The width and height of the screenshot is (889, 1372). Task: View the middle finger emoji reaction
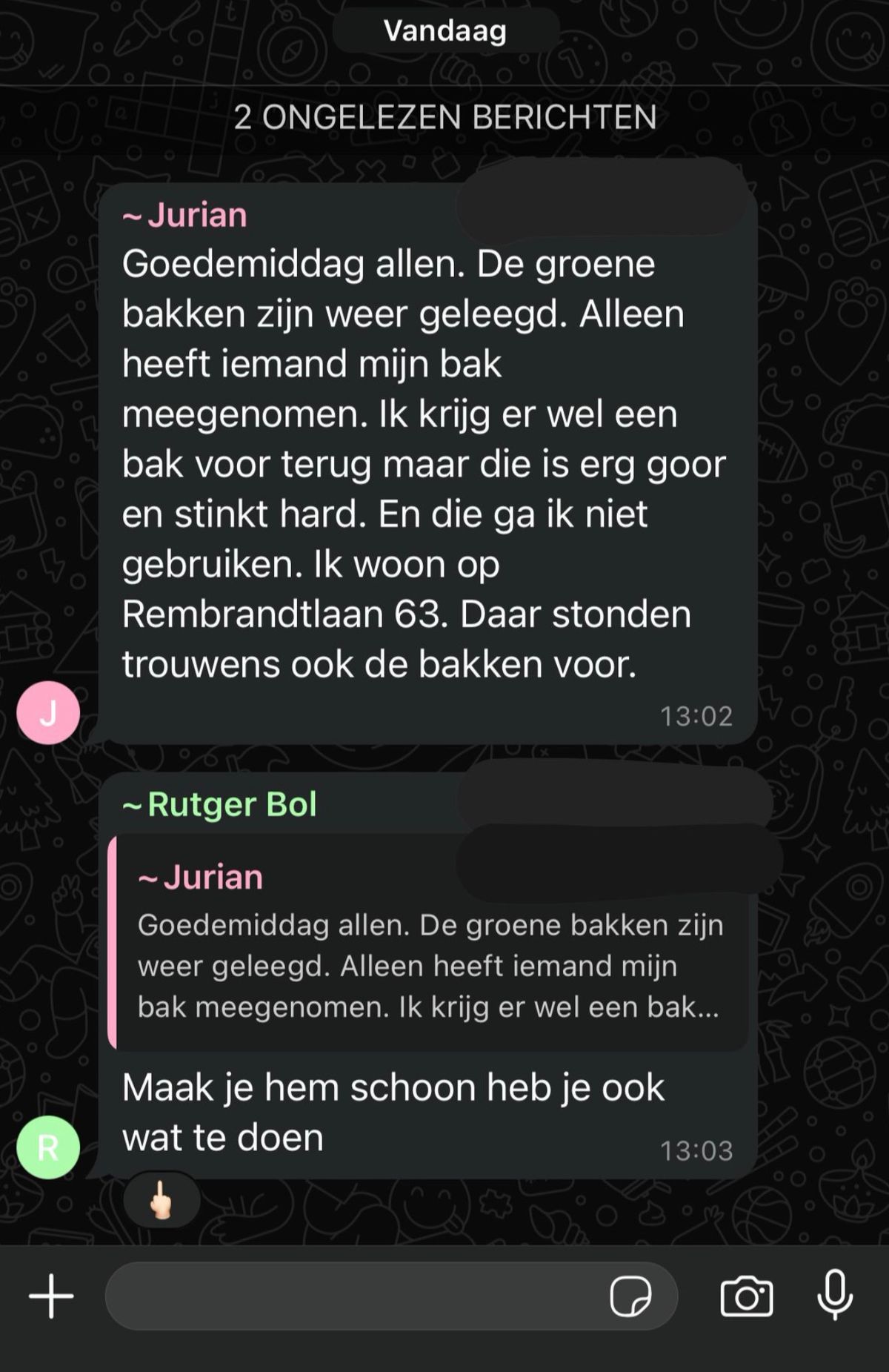(x=162, y=1199)
